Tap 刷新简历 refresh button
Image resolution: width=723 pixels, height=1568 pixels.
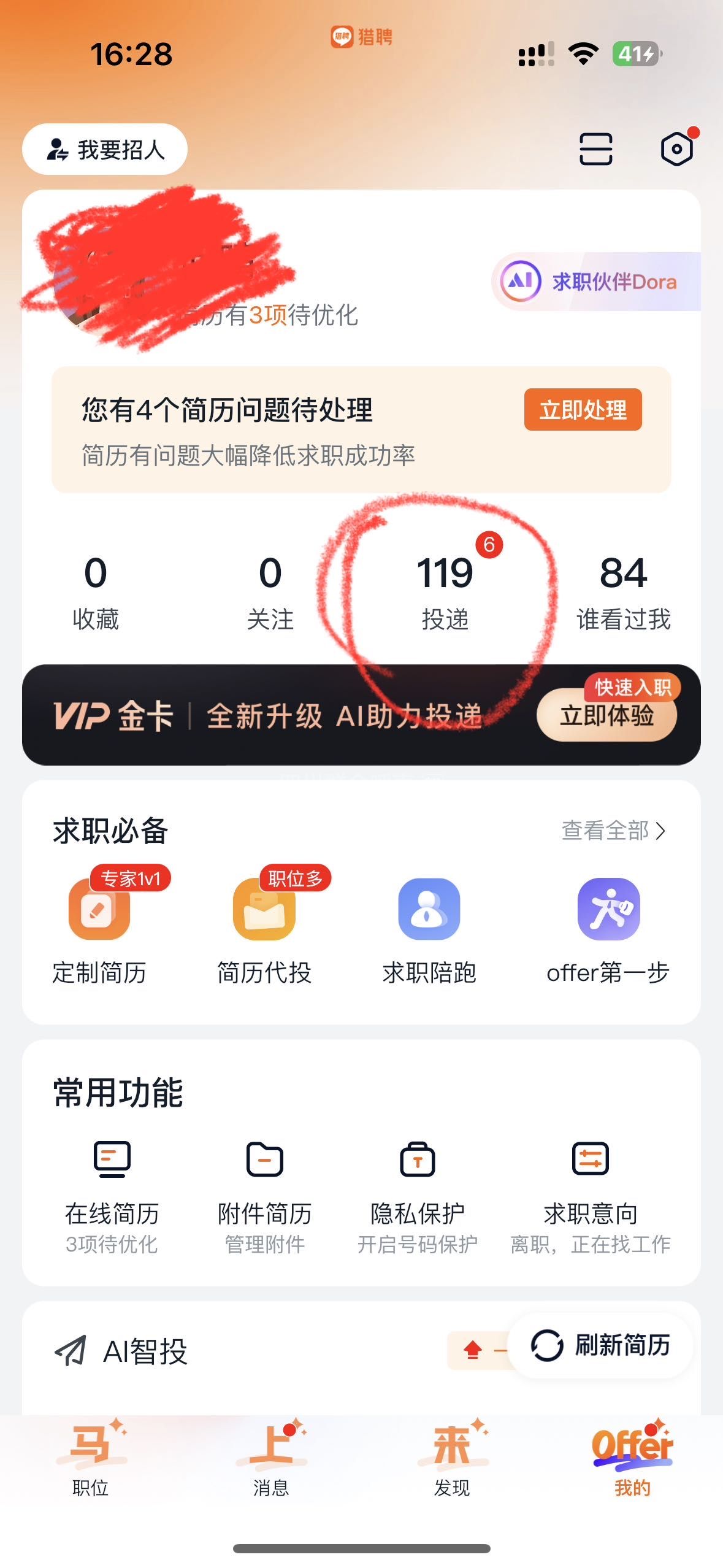point(601,1345)
